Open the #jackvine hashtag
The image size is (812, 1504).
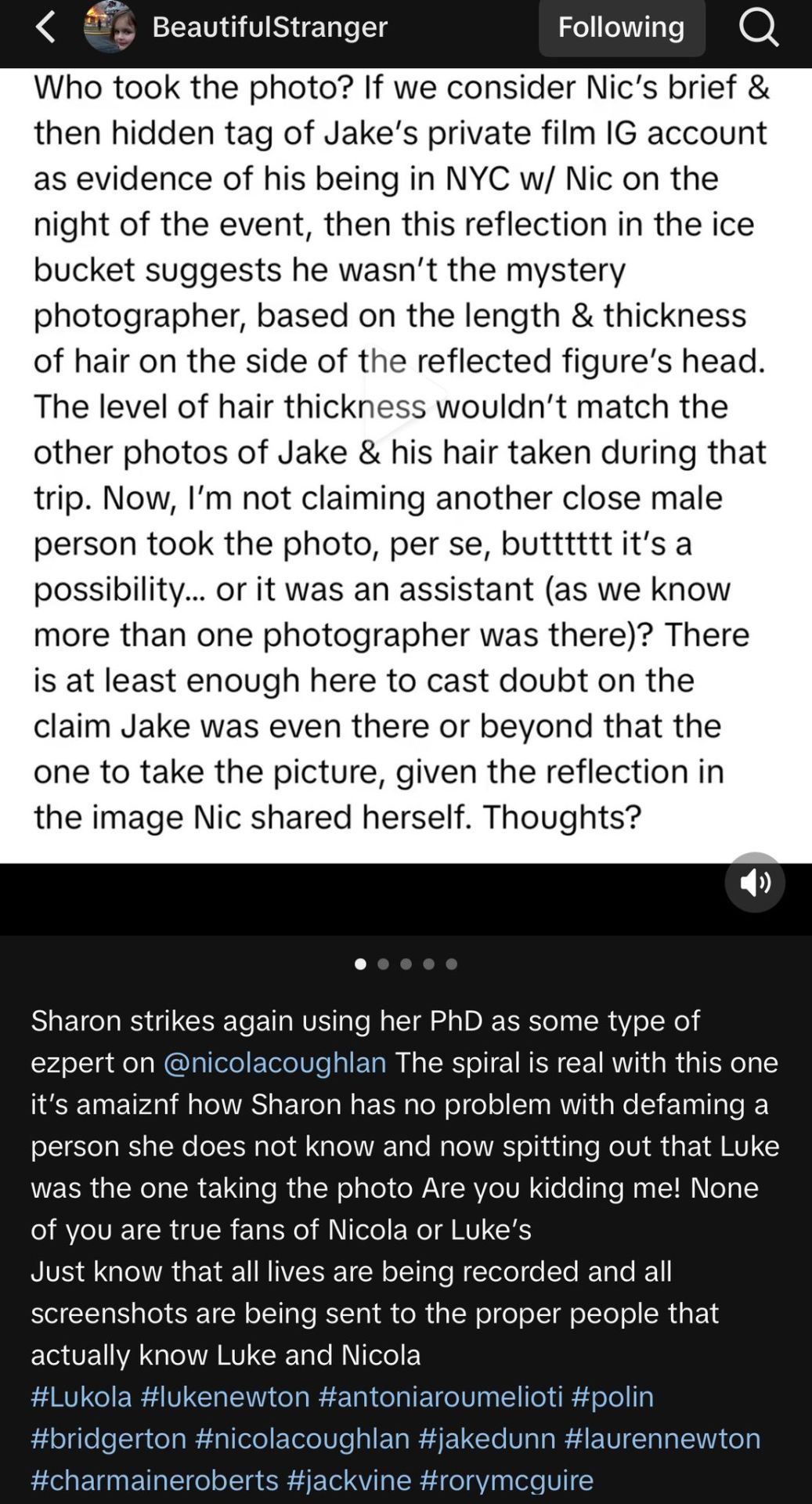pyautogui.click(x=349, y=1480)
